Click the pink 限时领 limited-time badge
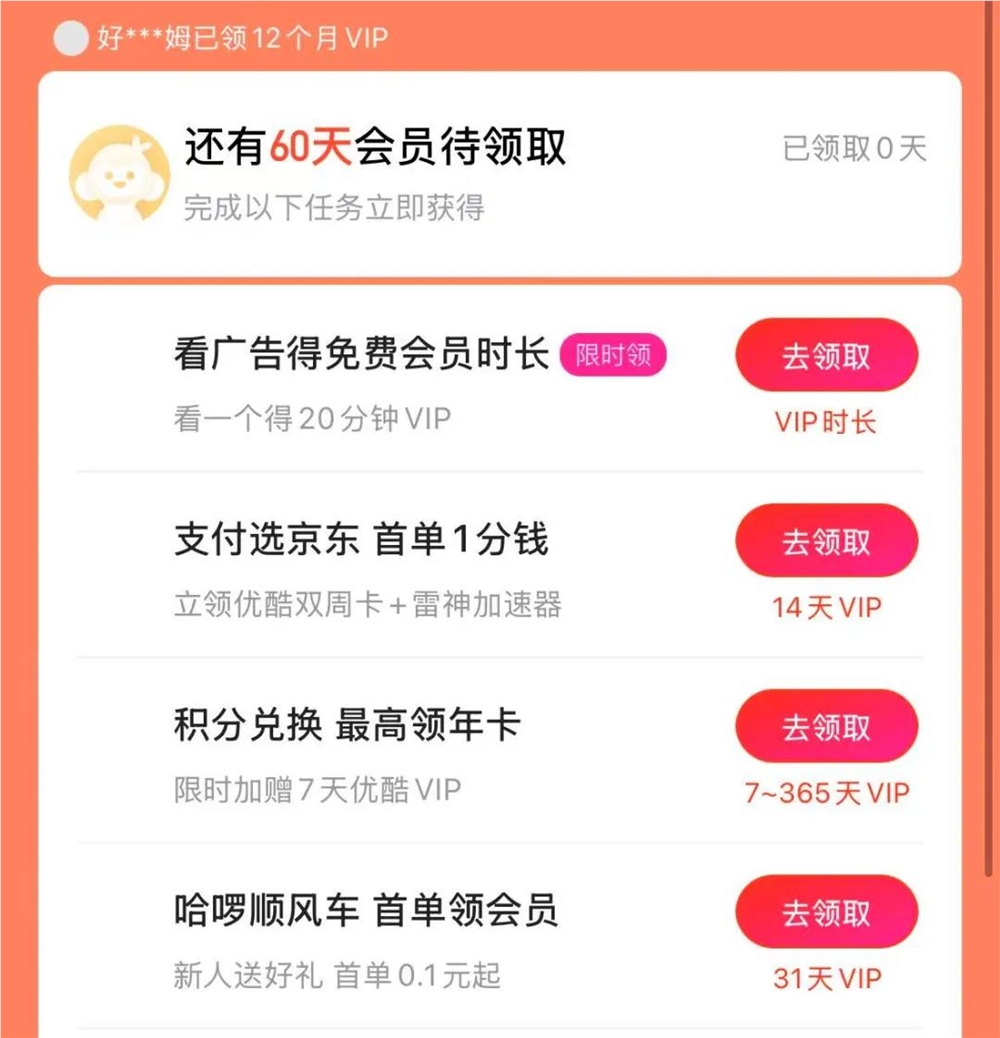 click(x=613, y=354)
